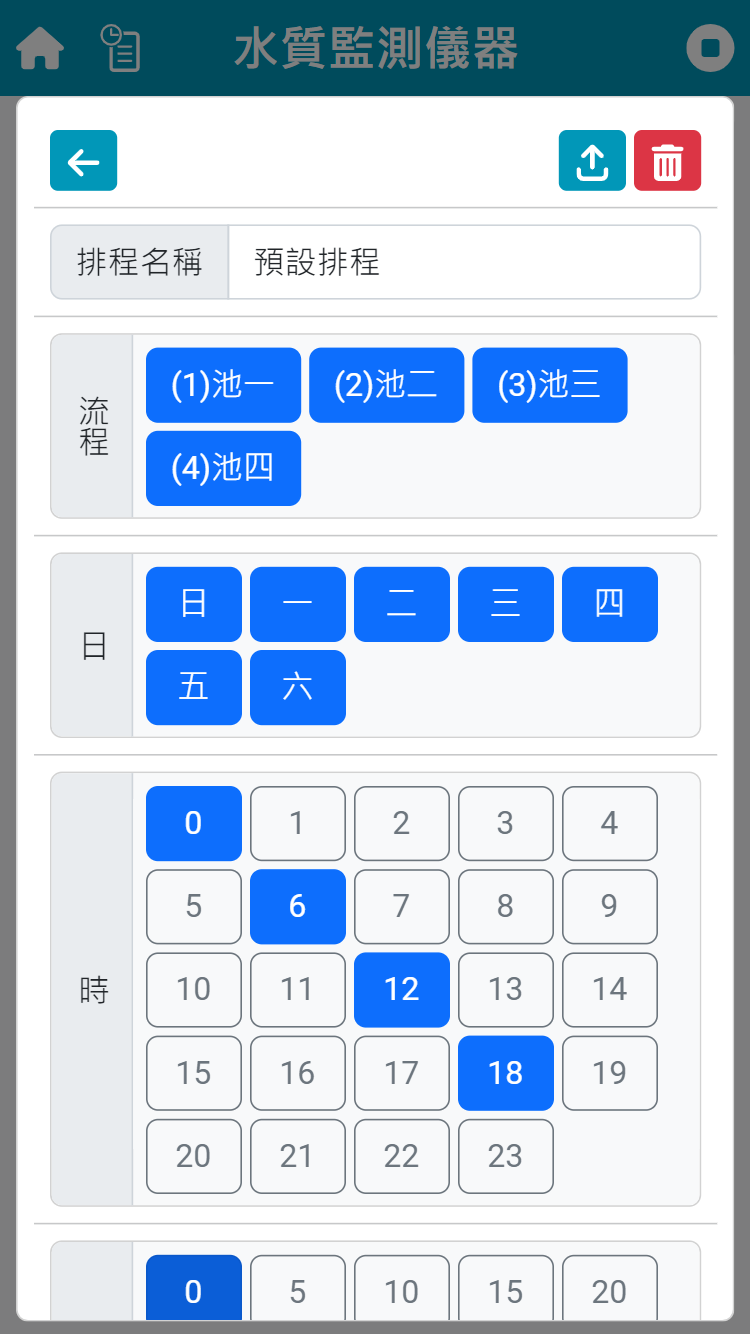750x1334 pixels.
Task: Delete this schedule with the trash icon
Action: [x=667, y=160]
